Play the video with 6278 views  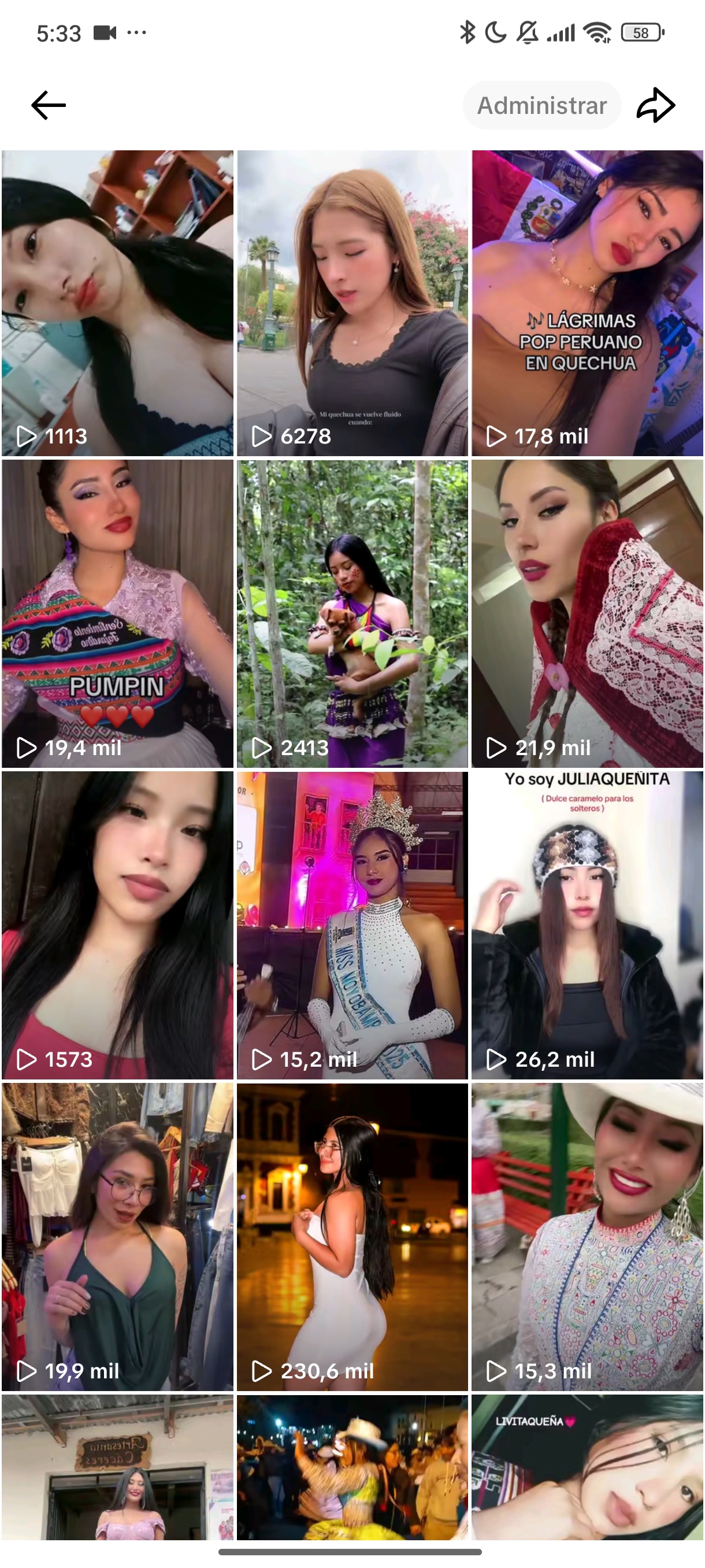click(x=352, y=302)
